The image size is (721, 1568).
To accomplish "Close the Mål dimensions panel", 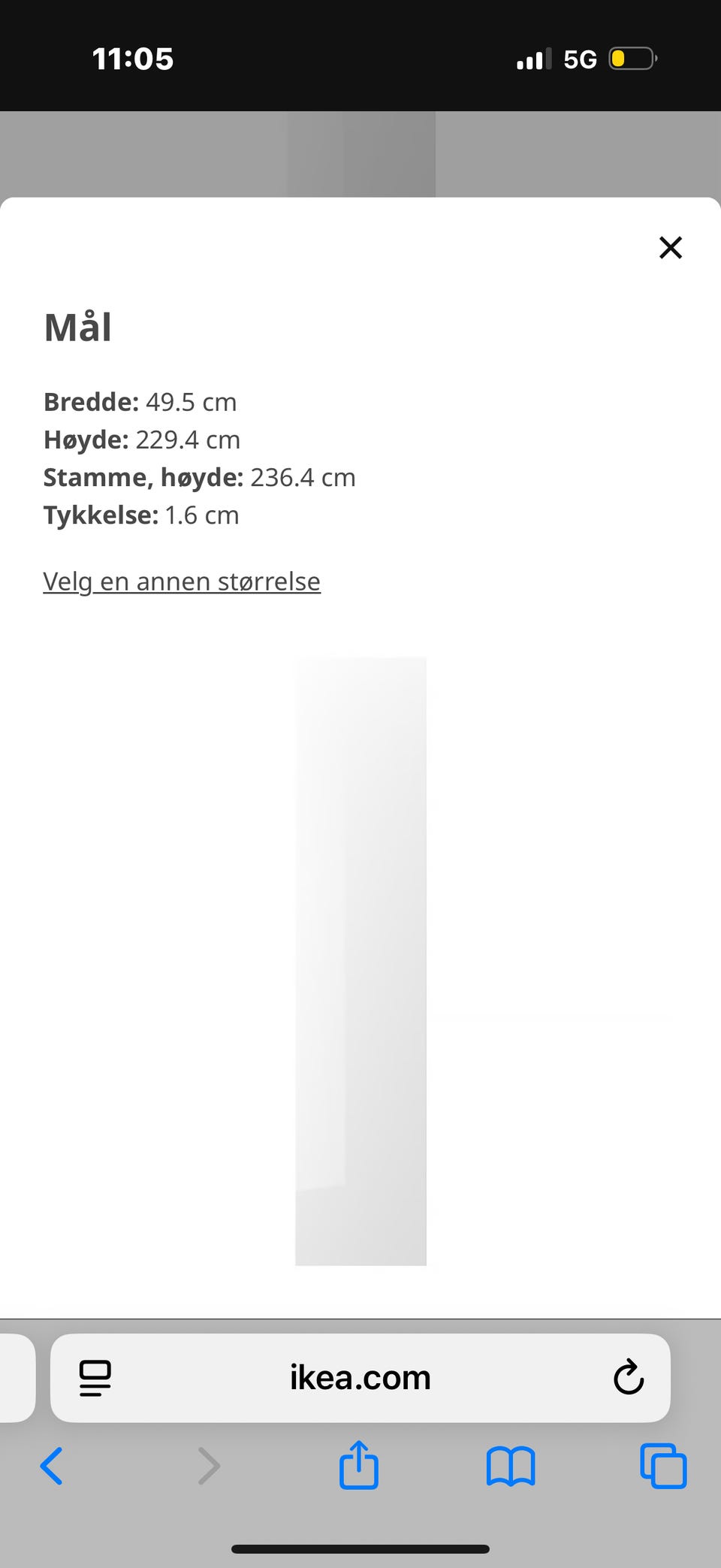I will 670,247.
